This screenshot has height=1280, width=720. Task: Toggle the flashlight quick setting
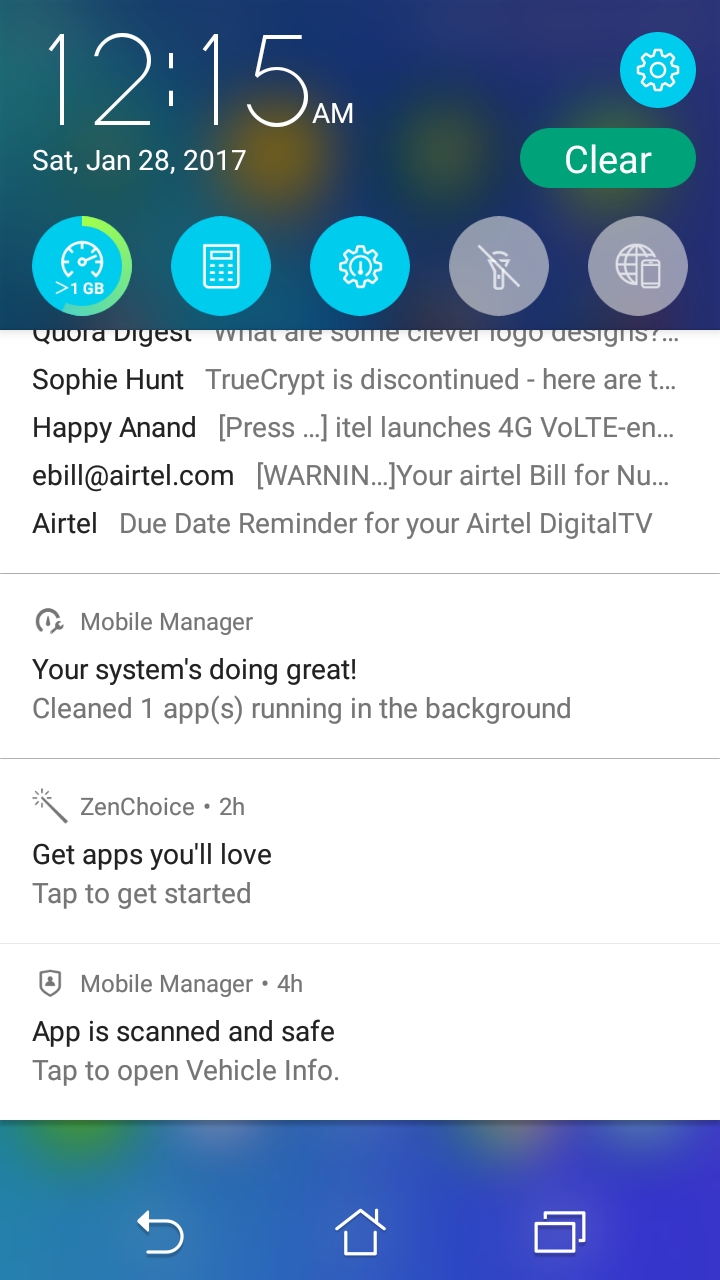point(499,266)
